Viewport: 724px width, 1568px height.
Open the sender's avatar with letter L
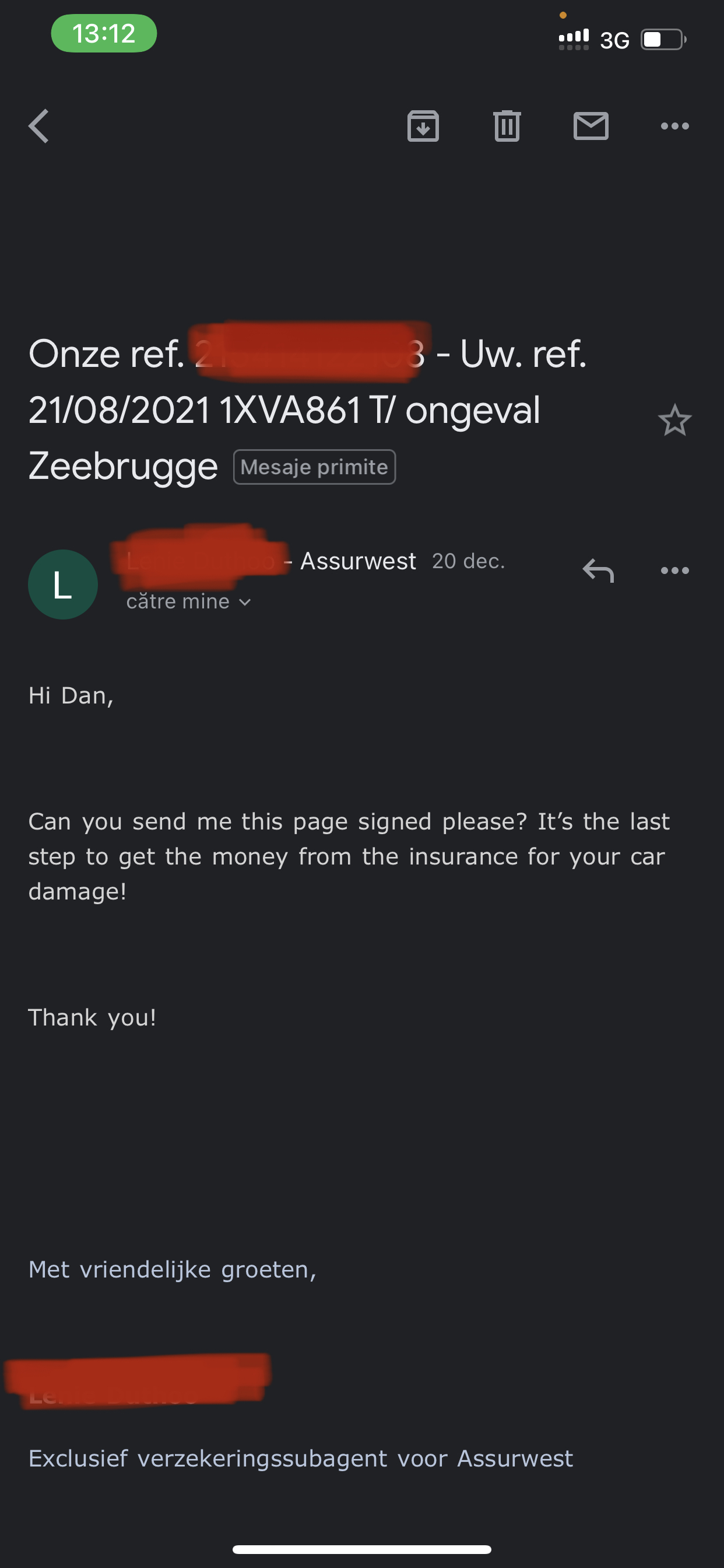click(x=63, y=584)
